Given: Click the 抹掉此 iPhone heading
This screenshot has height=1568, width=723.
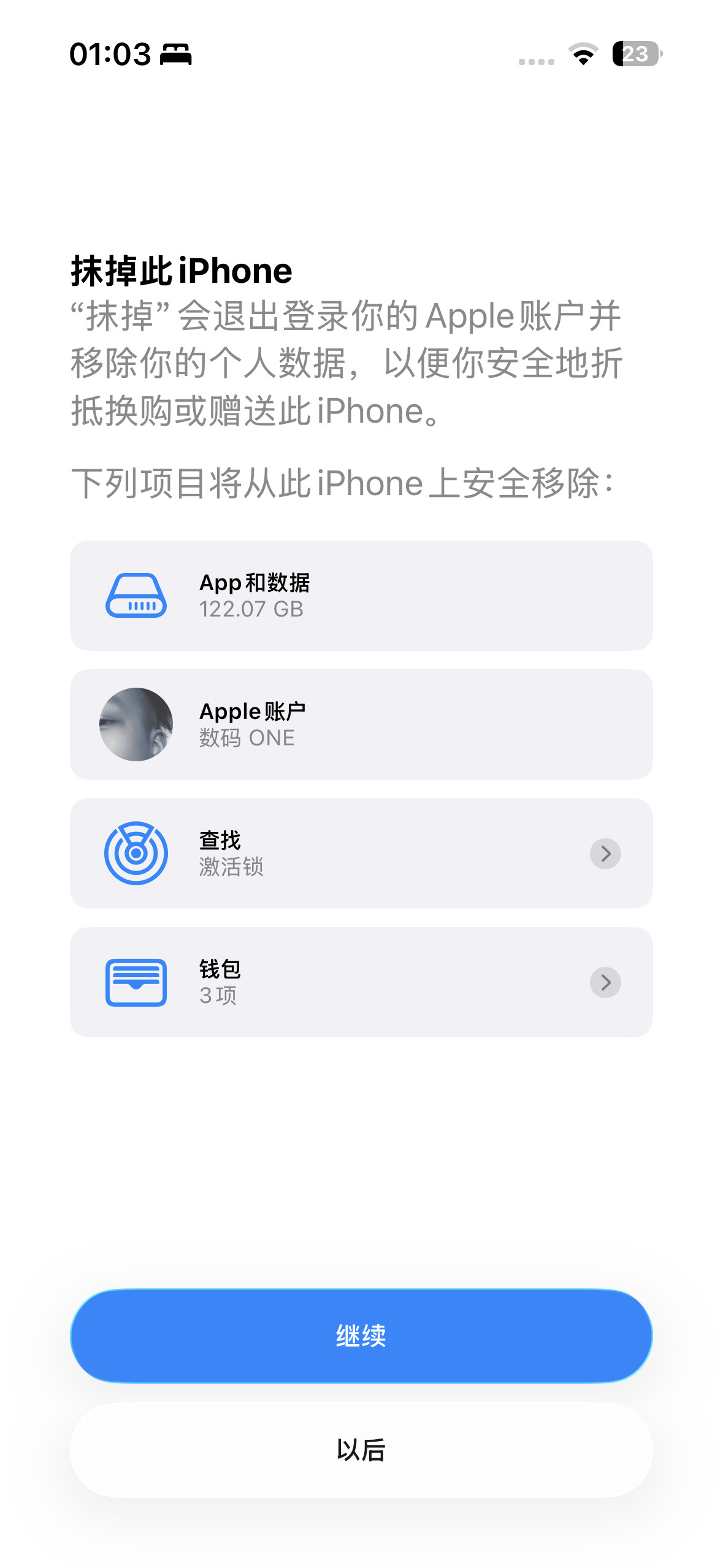Looking at the screenshot, I should 181,270.
